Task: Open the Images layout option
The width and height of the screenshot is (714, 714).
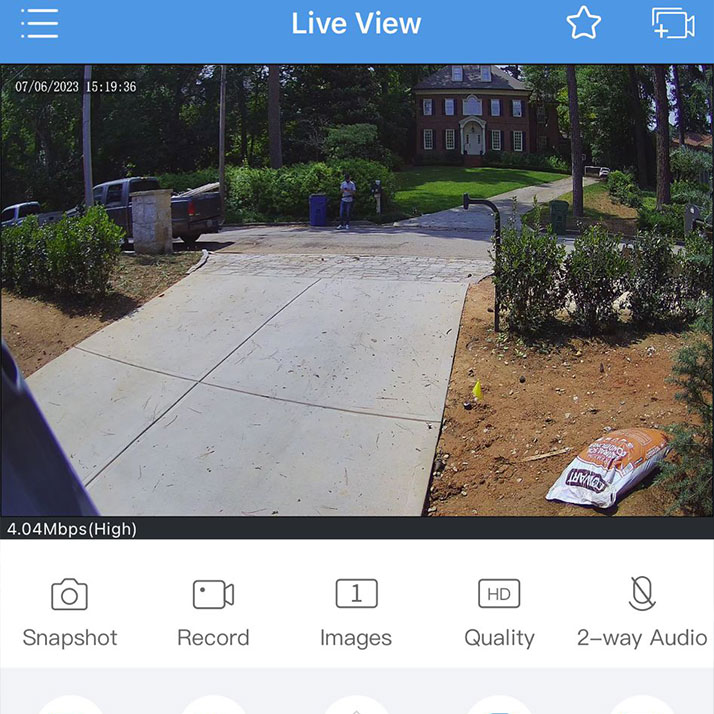Action: [356, 610]
